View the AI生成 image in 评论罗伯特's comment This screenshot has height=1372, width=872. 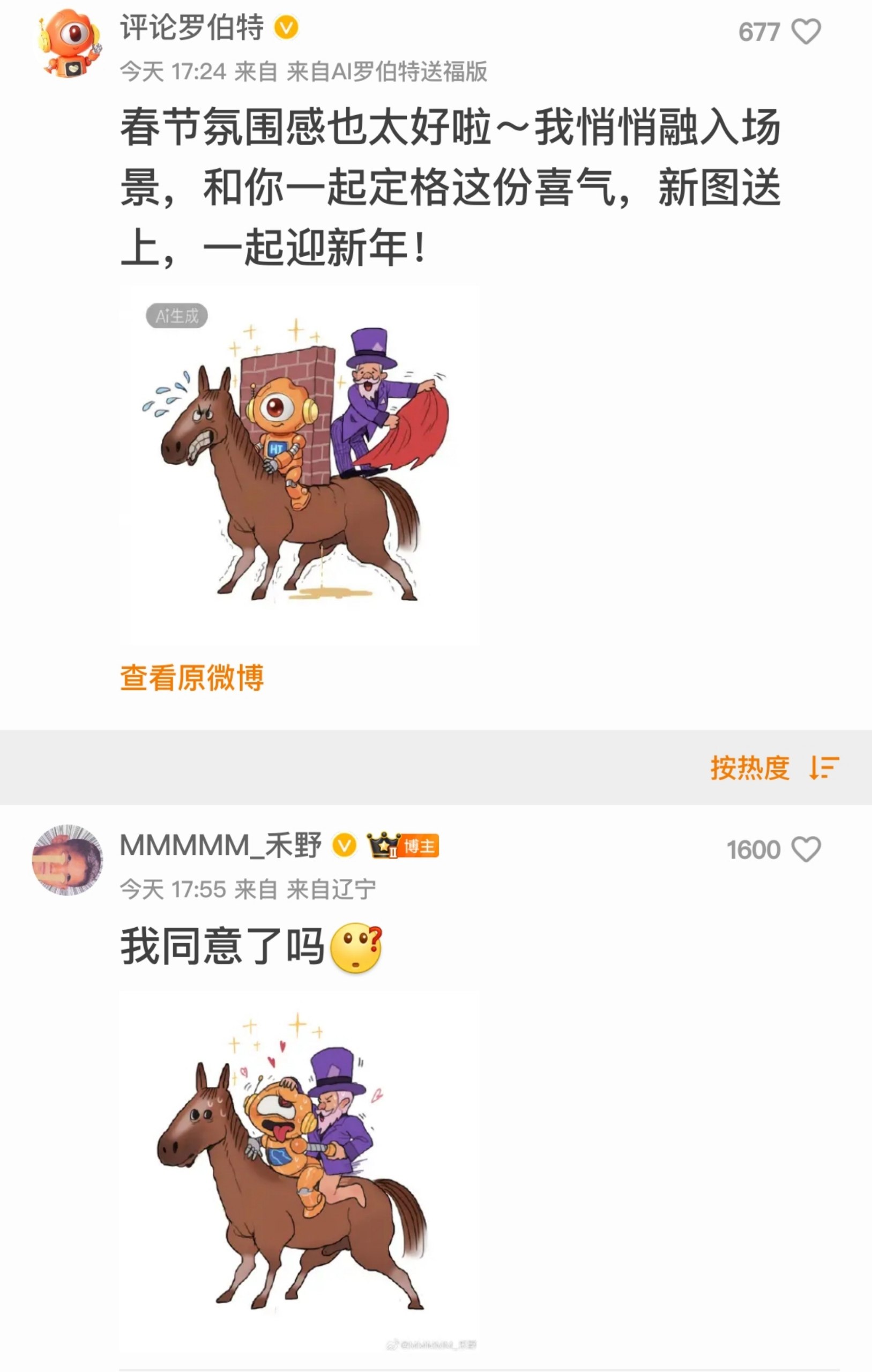(299, 464)
